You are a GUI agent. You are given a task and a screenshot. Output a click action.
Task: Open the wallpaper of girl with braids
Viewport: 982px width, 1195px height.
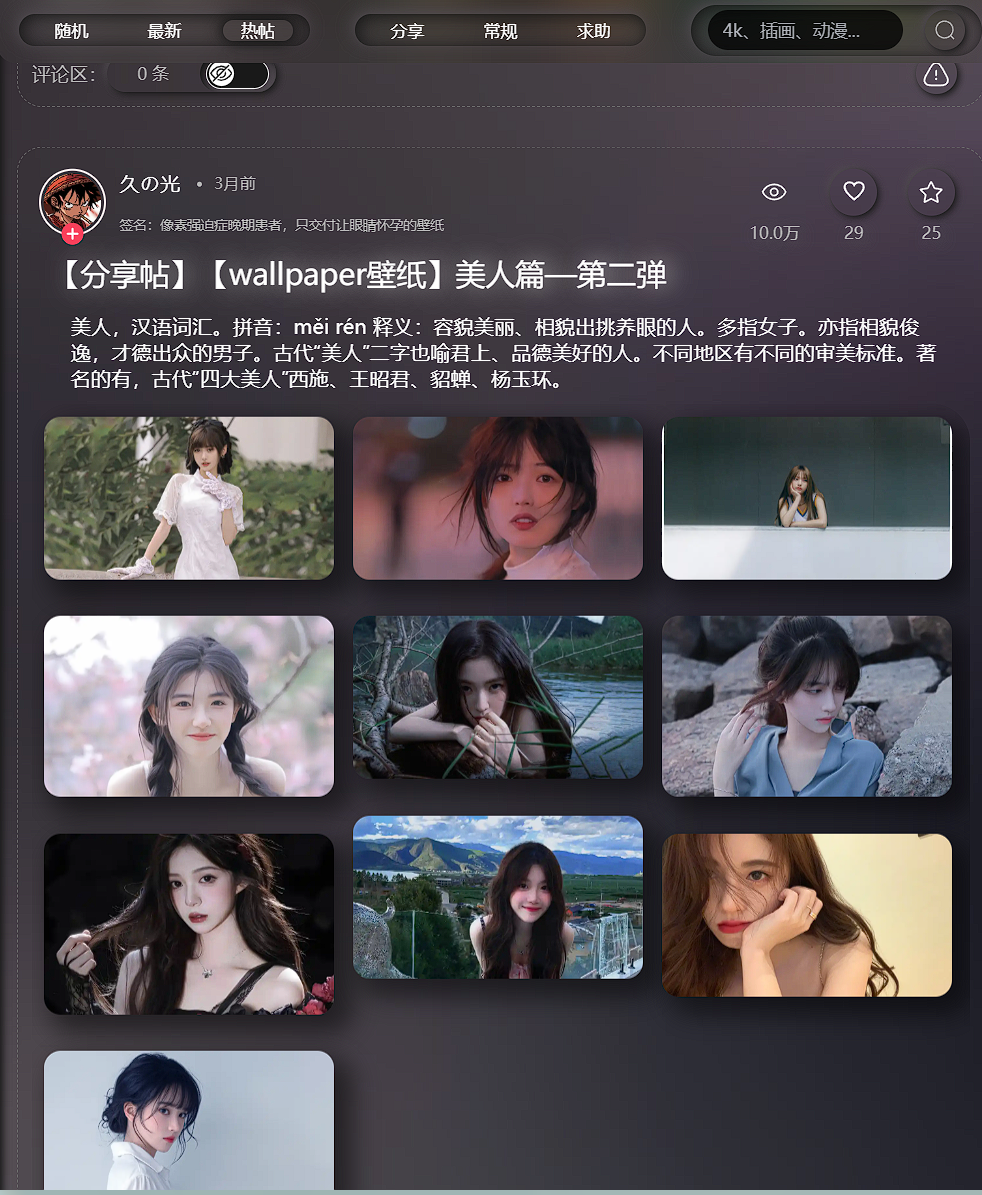(189, 706)
